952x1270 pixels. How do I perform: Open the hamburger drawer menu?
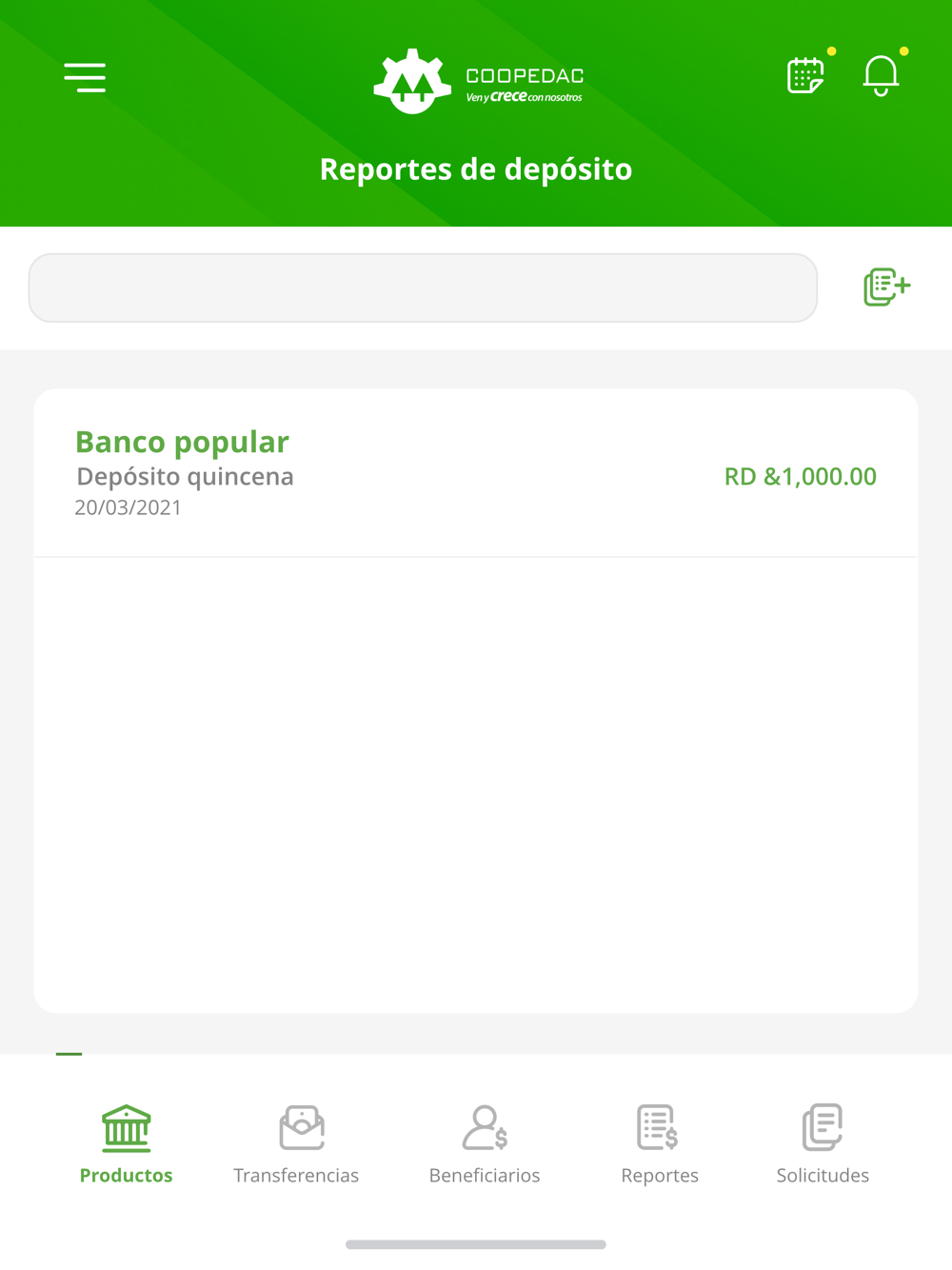[85, 77]
